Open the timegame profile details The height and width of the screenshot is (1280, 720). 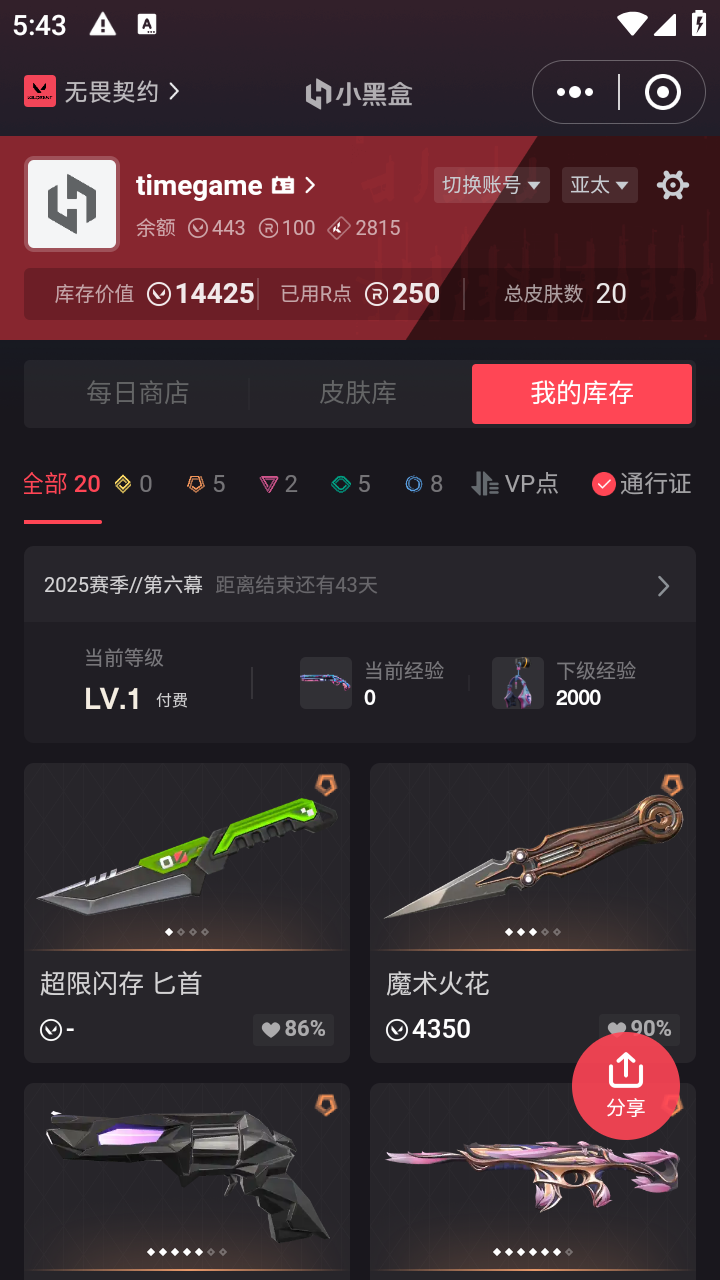point(226,185)
